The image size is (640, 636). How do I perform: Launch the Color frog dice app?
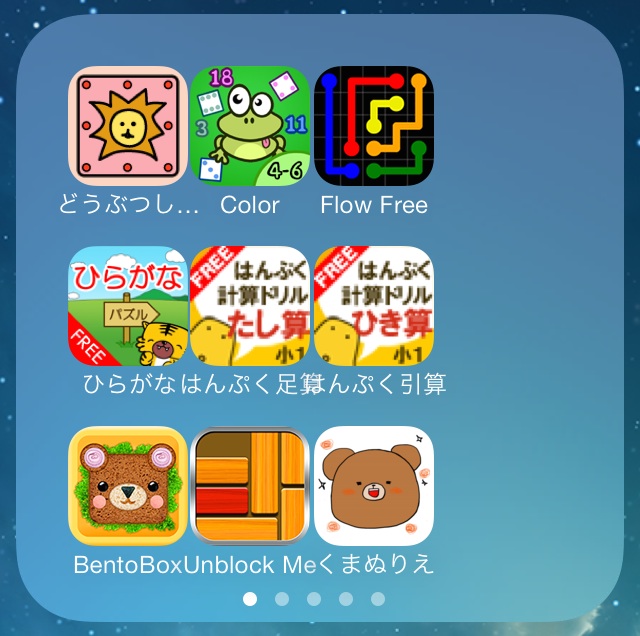coord(250,127)
